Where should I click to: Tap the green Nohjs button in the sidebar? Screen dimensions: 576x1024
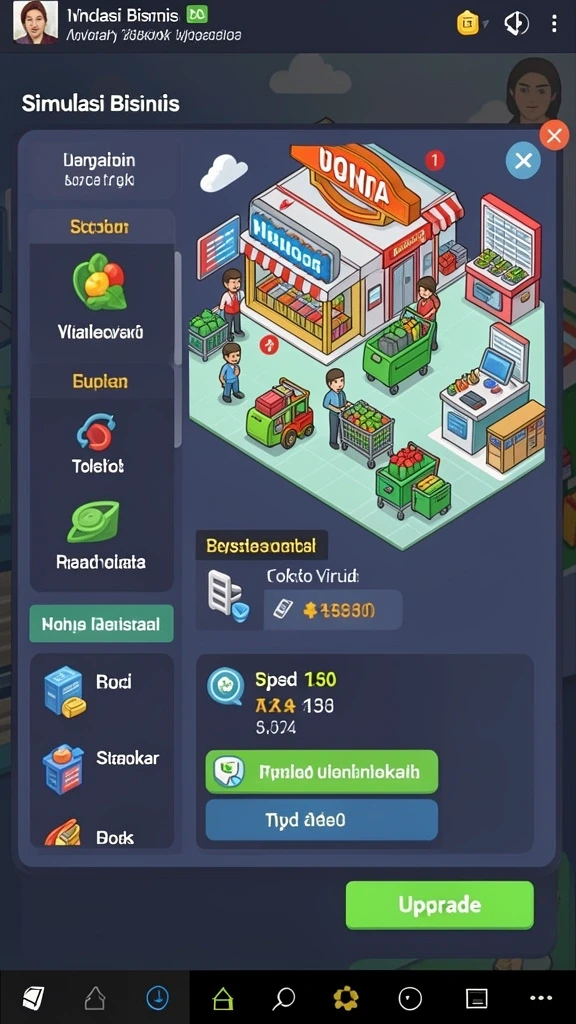point(101,624)
